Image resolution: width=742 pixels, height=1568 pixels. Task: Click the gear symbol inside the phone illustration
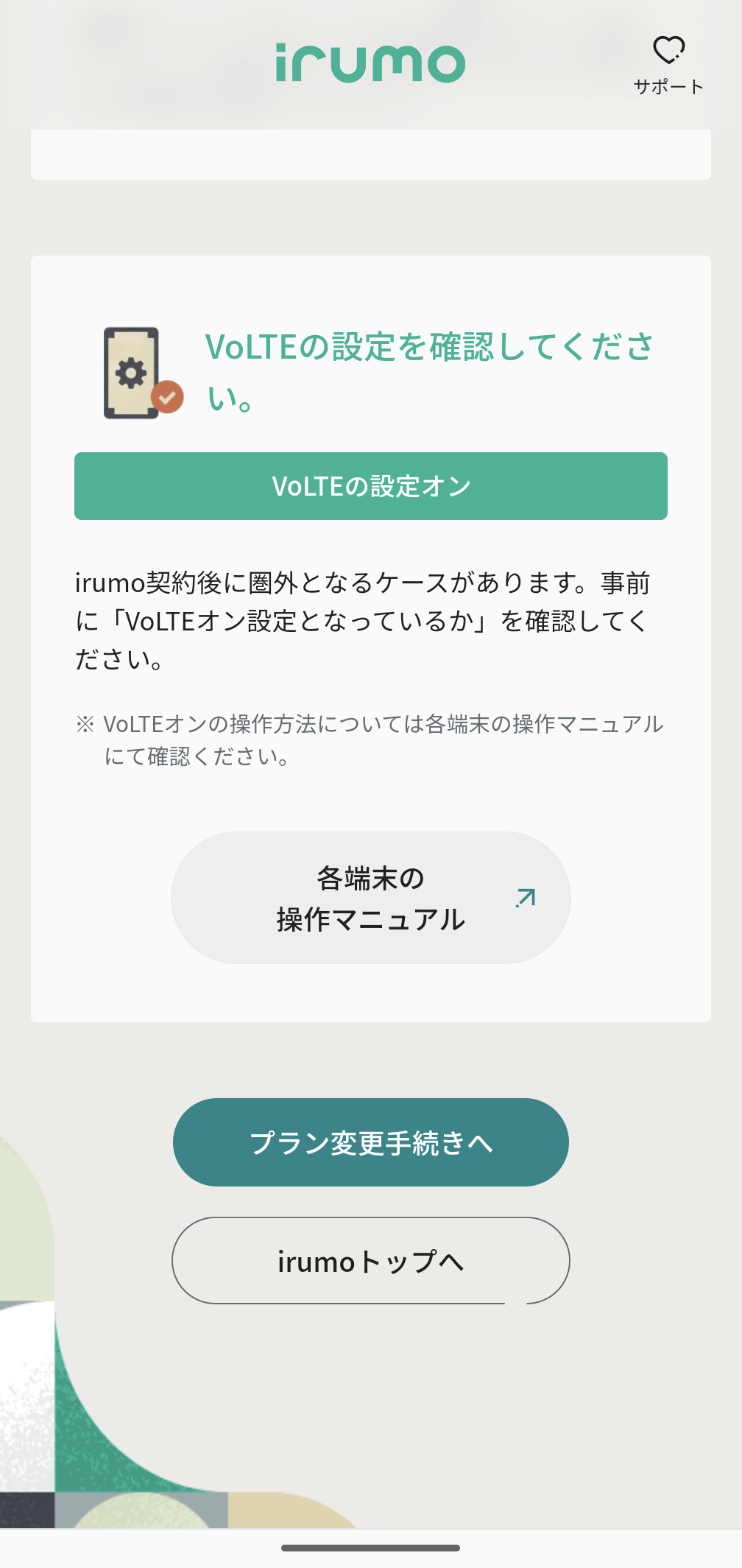click(130, 372)
